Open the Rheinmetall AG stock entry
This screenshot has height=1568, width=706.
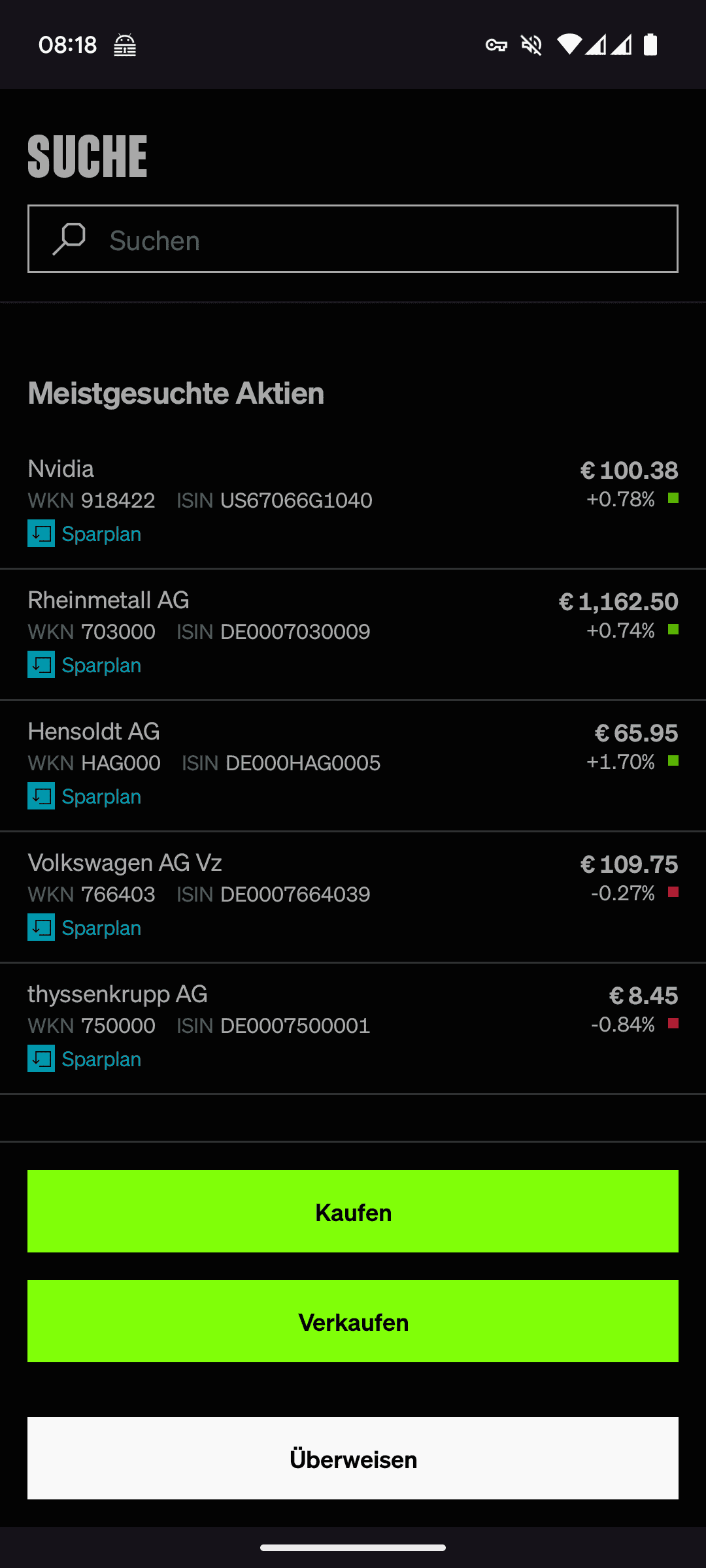[353, 634]
